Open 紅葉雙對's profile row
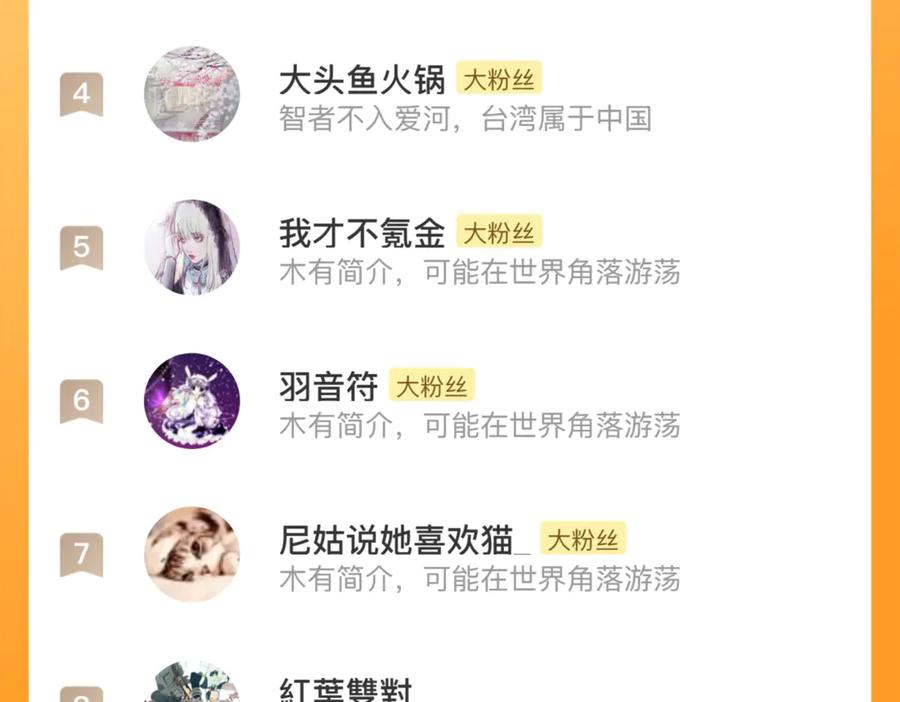The image size is (900, 702). click(345, 690)
